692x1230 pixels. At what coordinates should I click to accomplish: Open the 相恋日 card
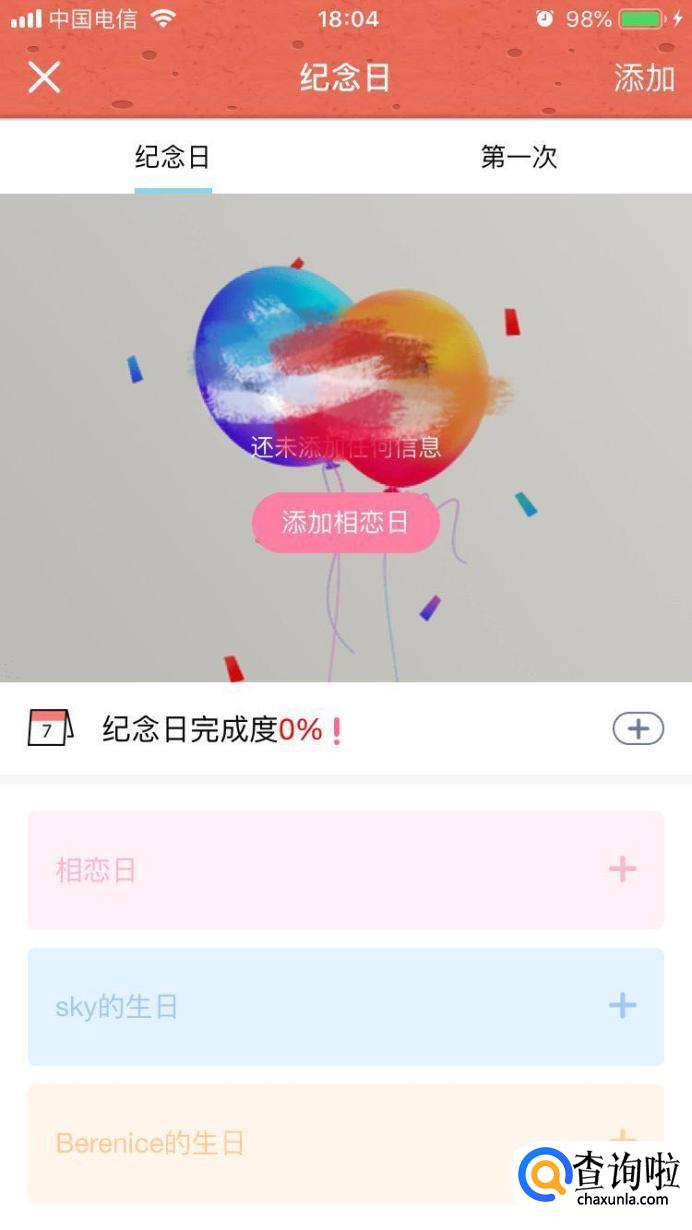point(345,869)
